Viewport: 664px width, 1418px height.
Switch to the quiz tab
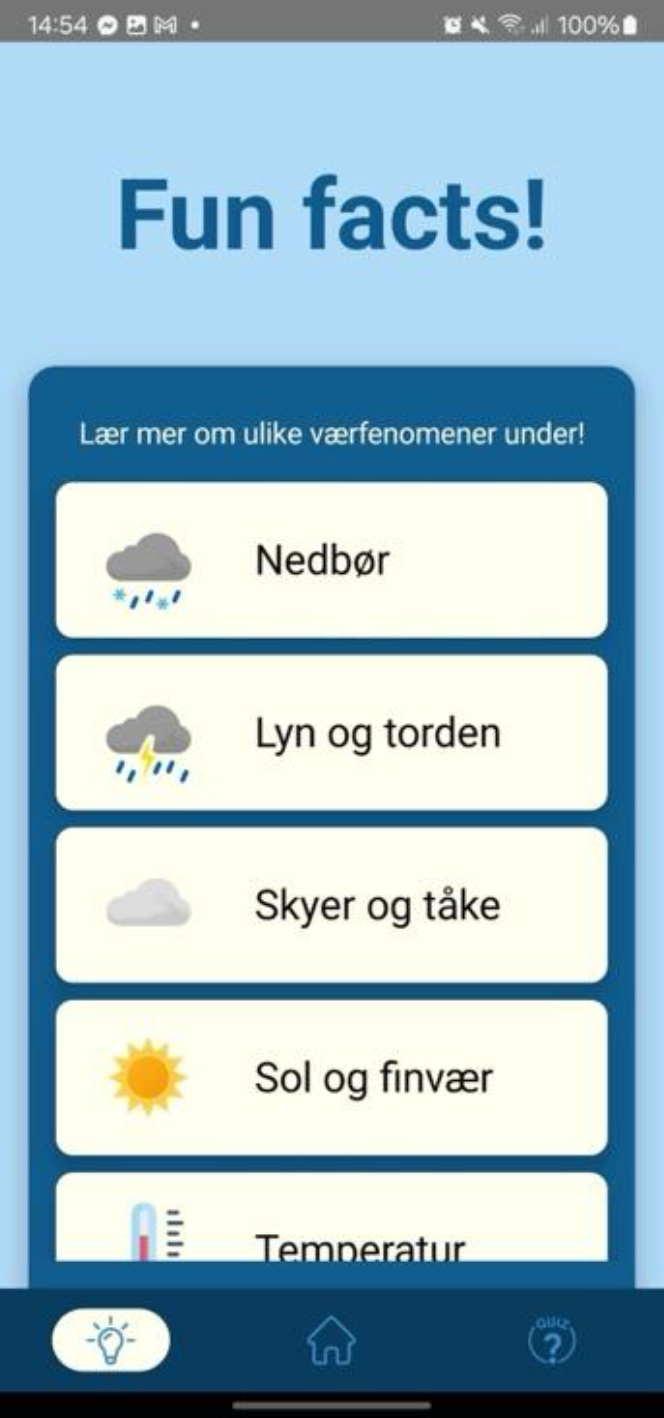click(551, 1340)
